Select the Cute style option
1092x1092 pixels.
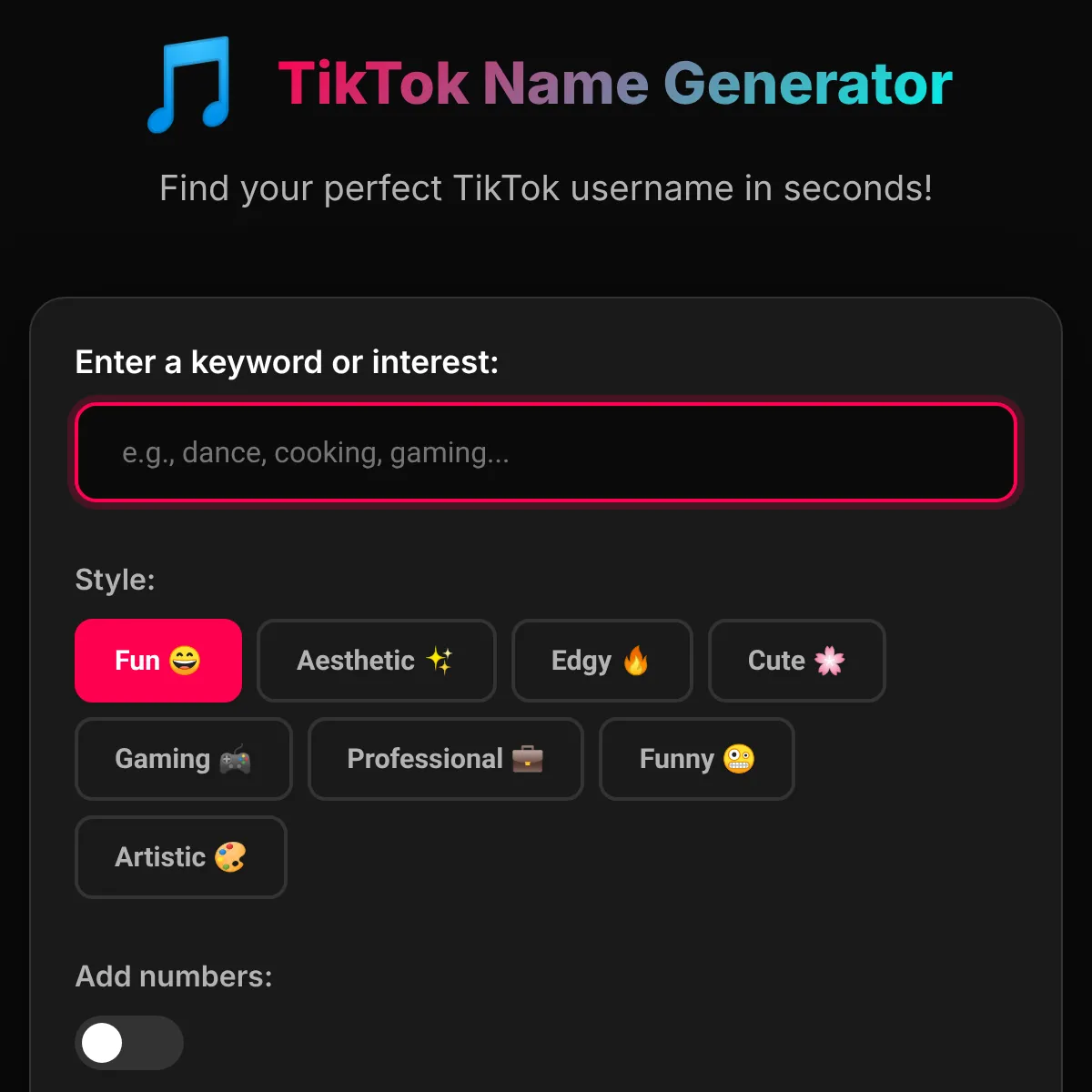(796, 661)
